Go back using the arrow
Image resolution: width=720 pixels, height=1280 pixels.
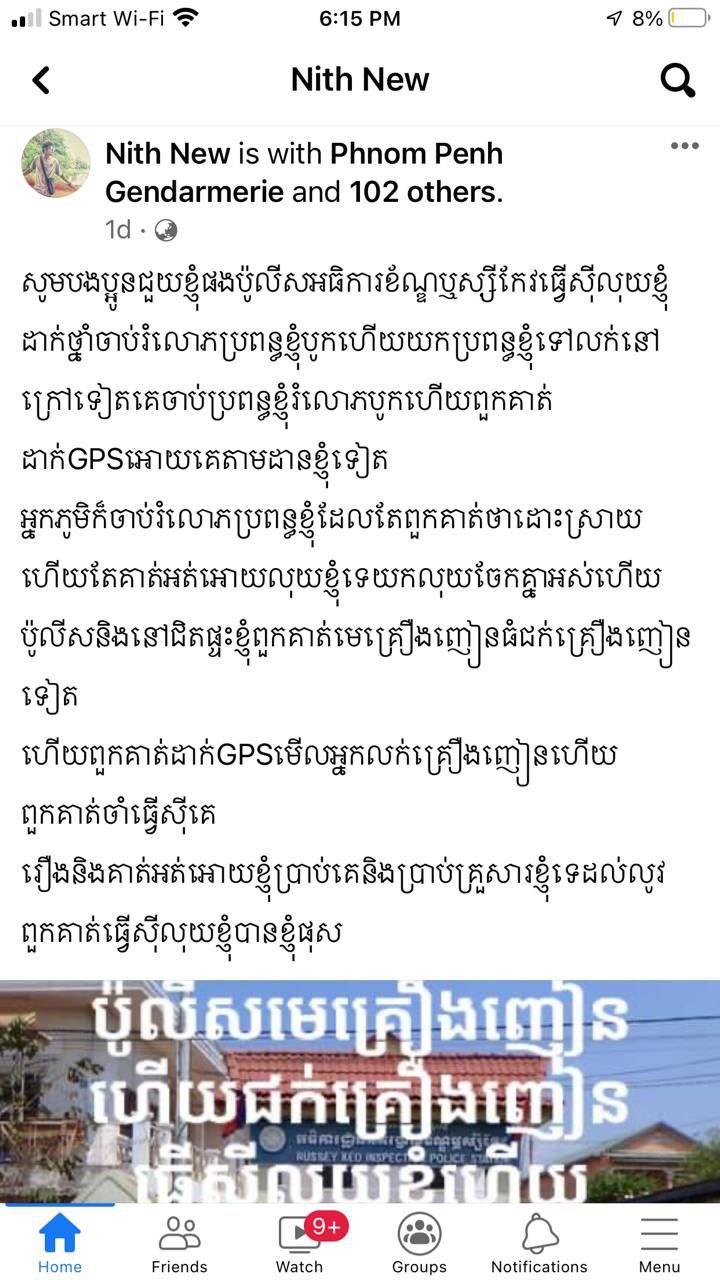point(41,80)
